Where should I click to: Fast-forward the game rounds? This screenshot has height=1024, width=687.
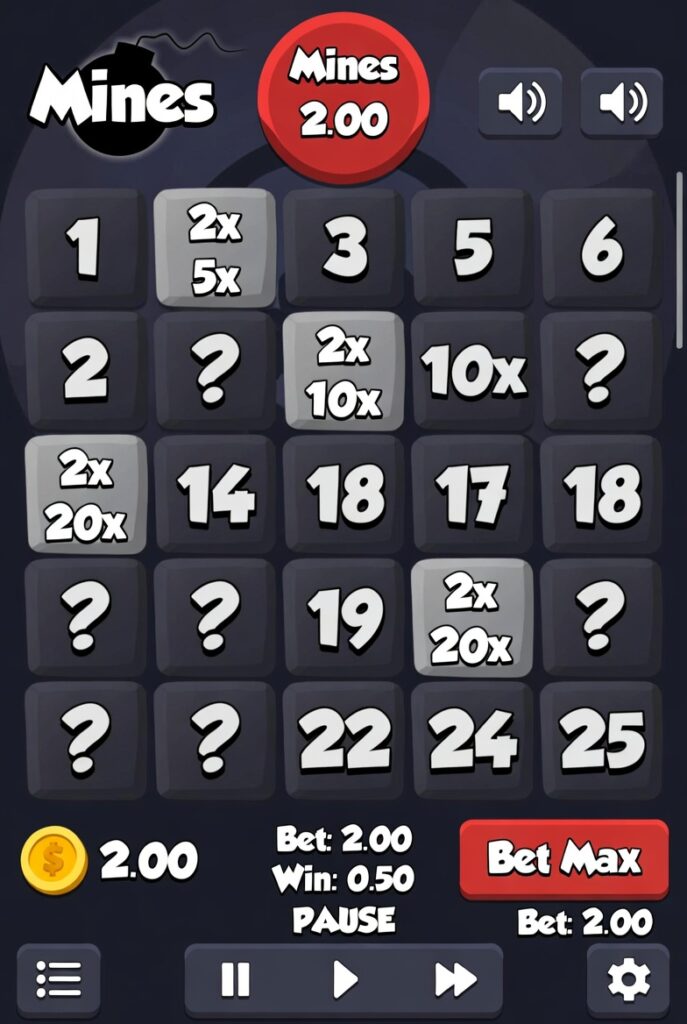tap(455, 980)
